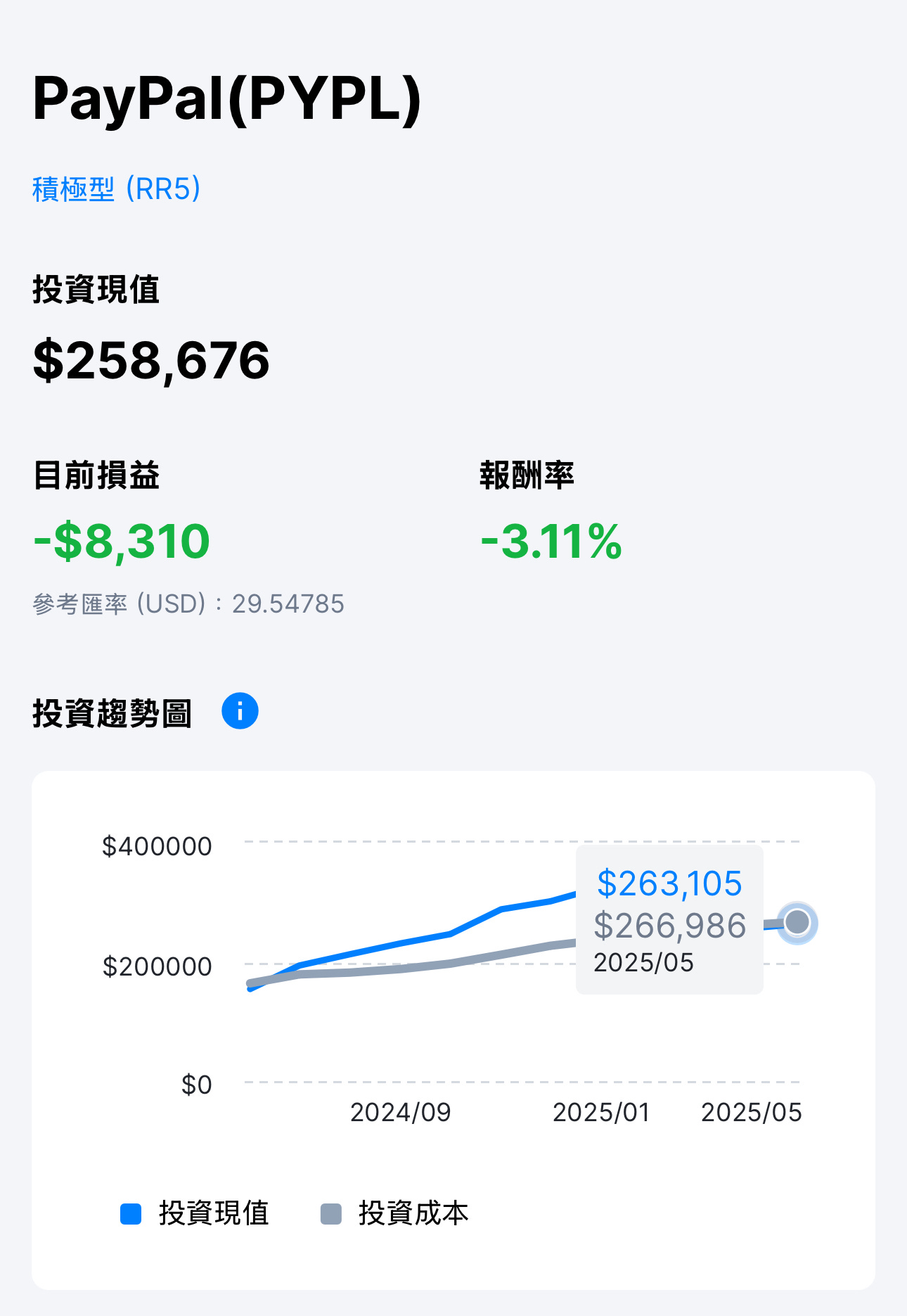
Task: Click the blue 投資現值 legend square
Action: pos(129,1212)
